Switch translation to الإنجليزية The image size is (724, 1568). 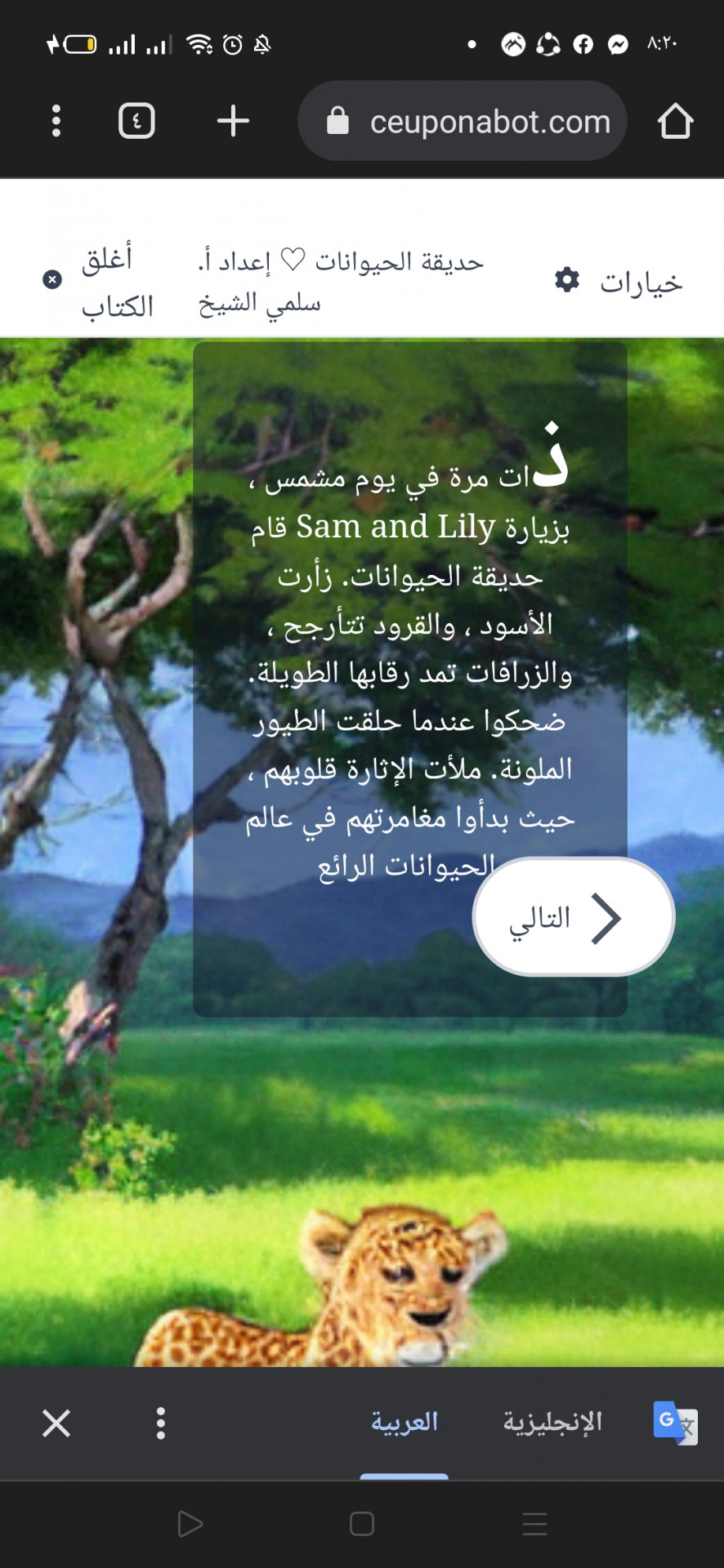point(552,1423)
